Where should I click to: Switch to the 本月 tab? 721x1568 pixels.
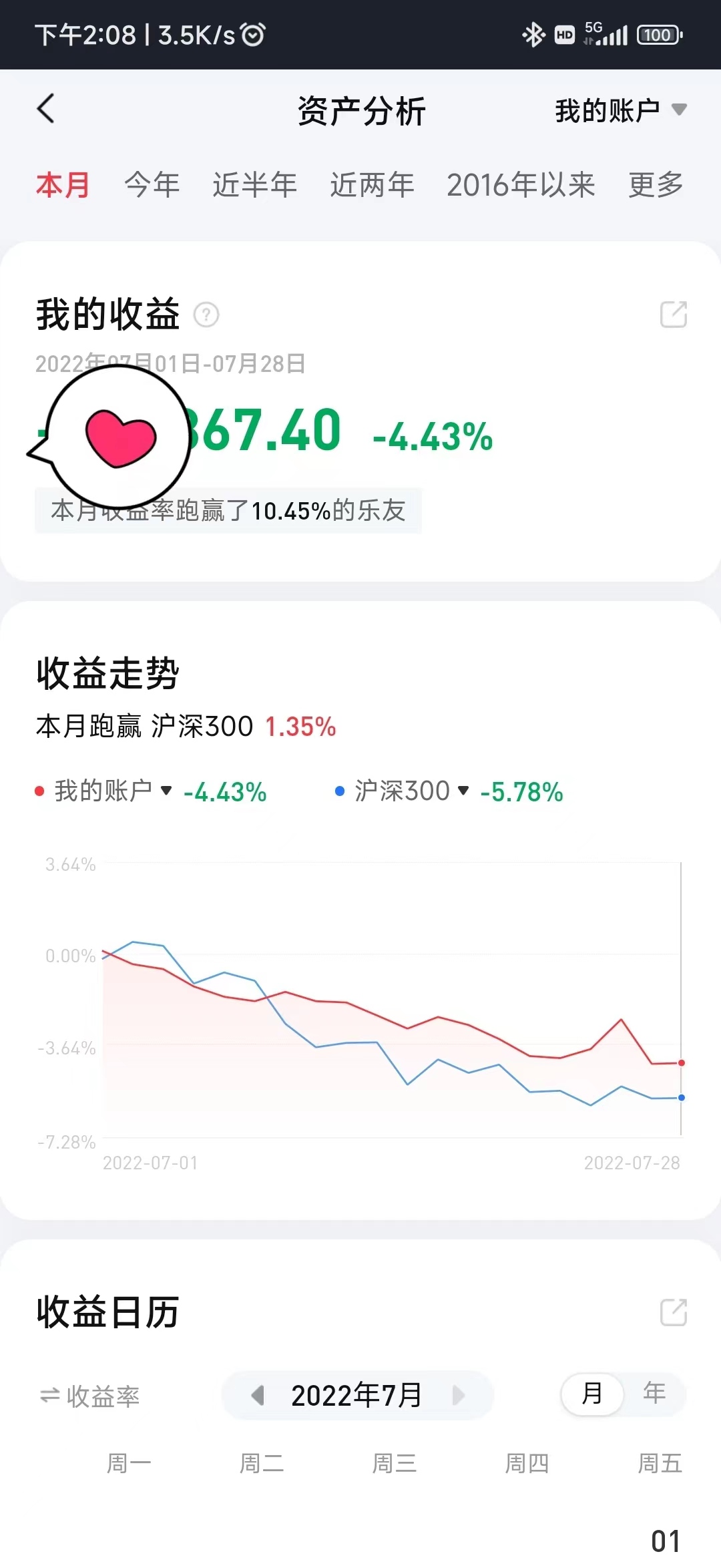[62, 185]
